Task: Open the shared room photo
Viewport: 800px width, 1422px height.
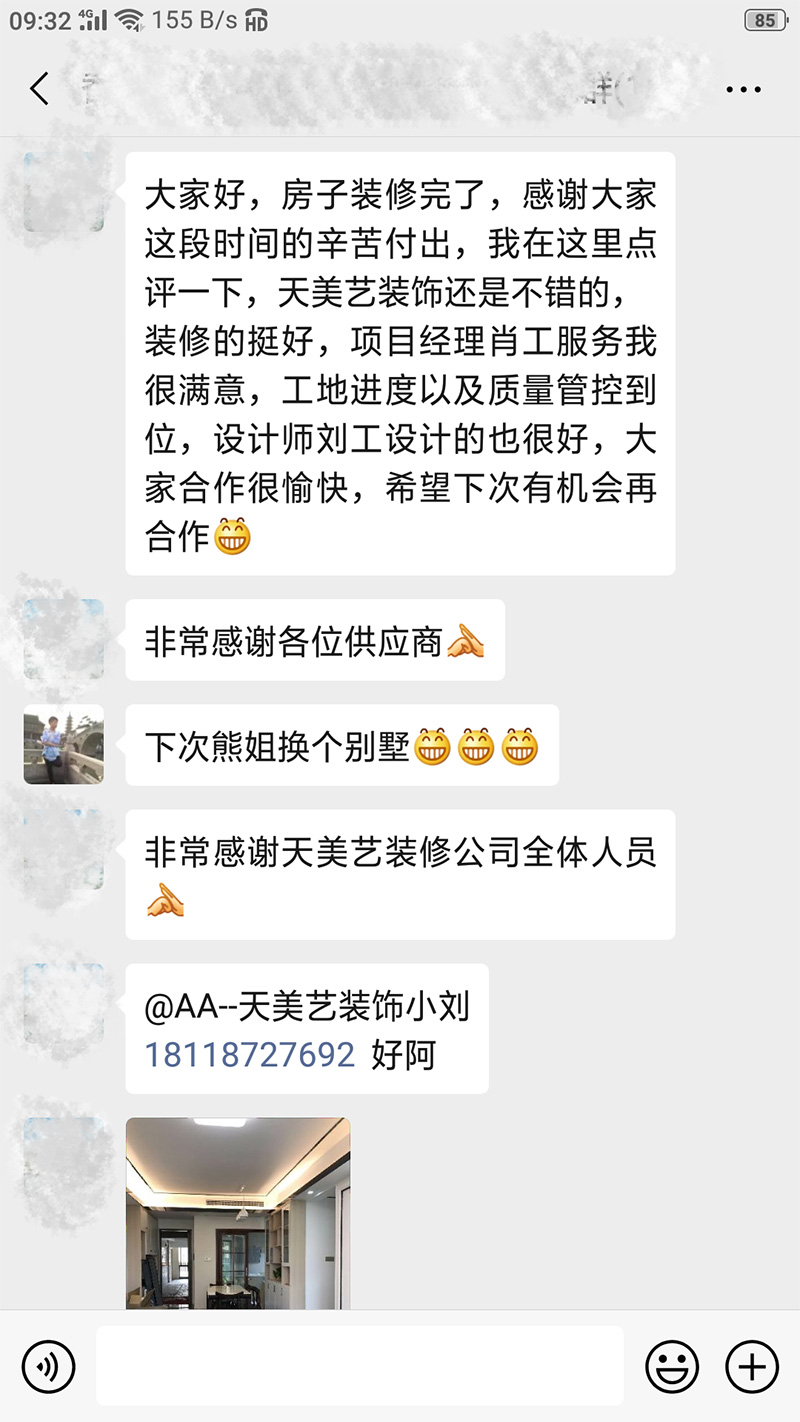Action: point(238,1212)
